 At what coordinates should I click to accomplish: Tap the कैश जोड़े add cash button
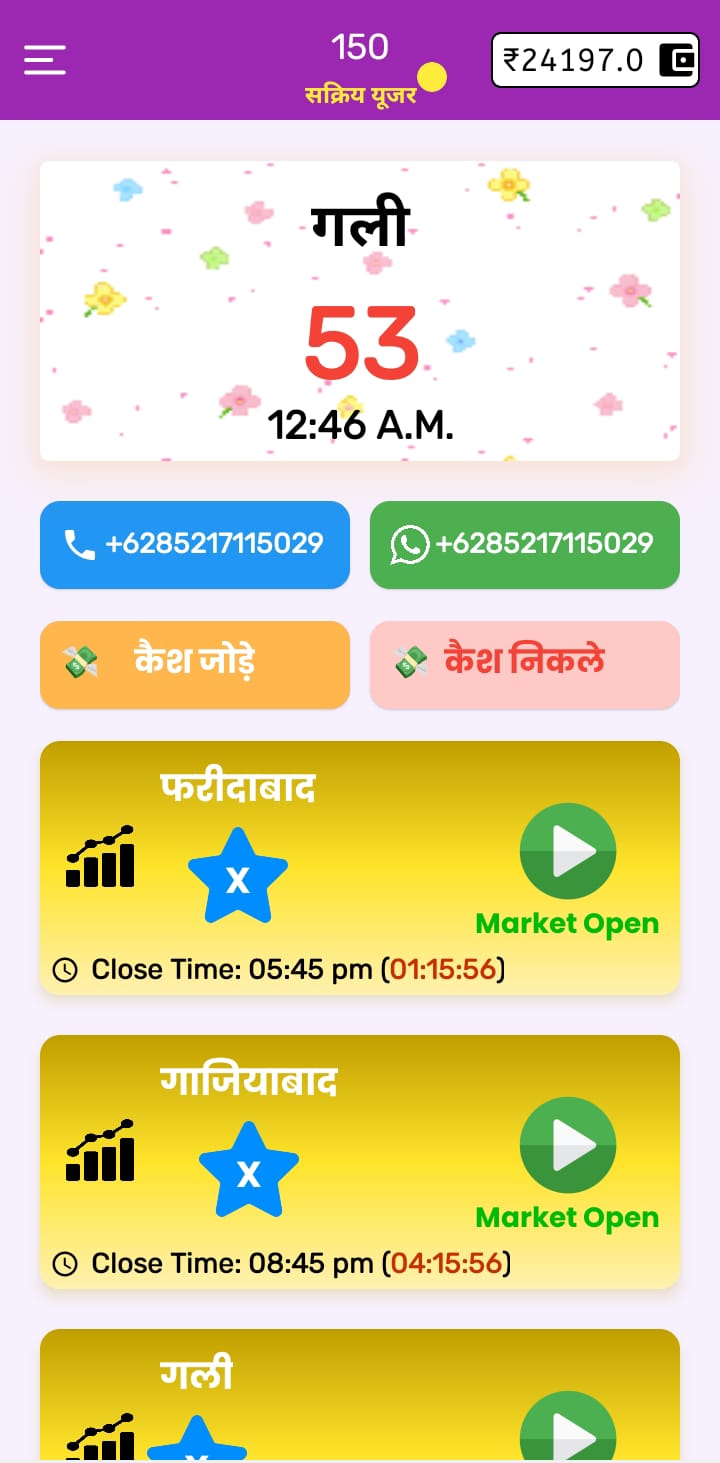(x=195, y=664)
